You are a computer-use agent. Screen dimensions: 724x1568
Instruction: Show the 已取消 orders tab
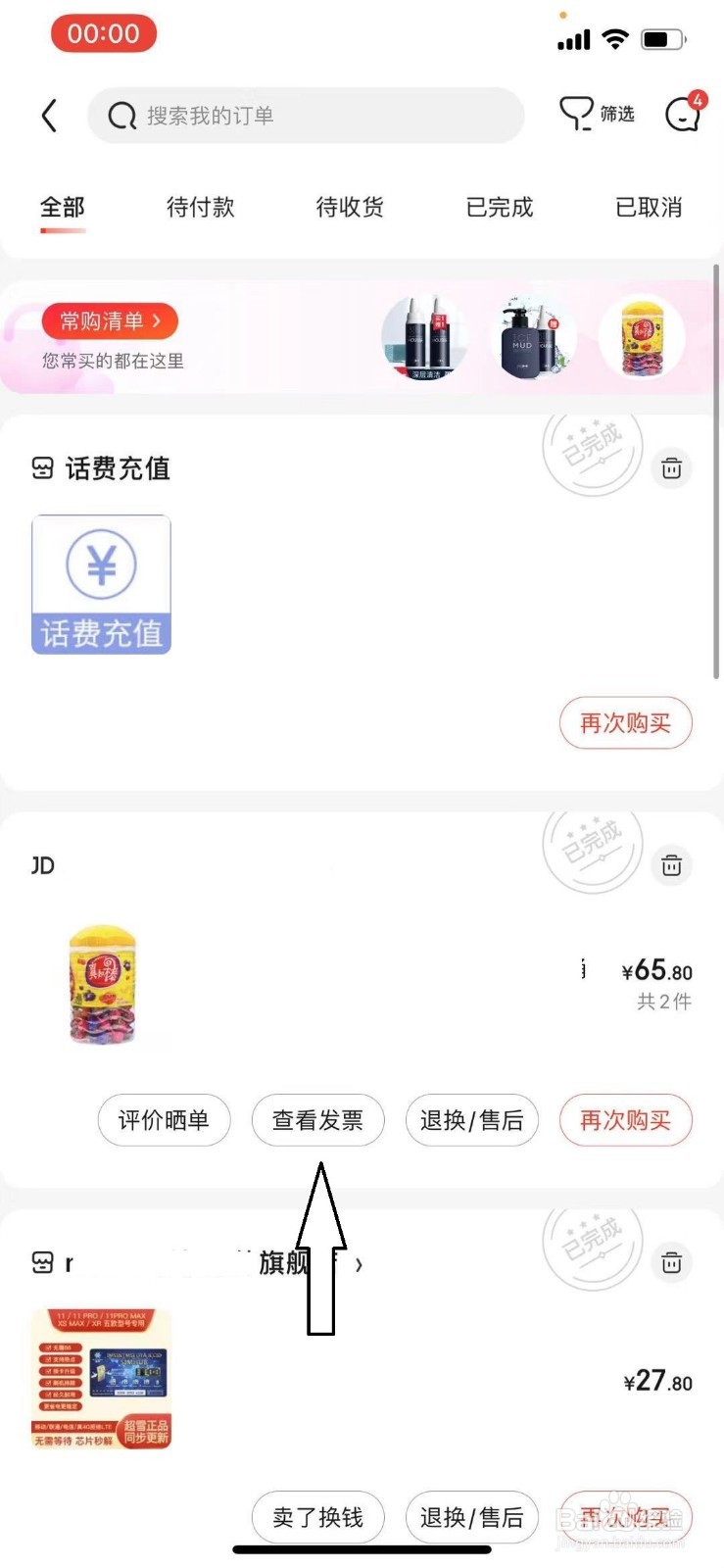[x=649, y=208]
